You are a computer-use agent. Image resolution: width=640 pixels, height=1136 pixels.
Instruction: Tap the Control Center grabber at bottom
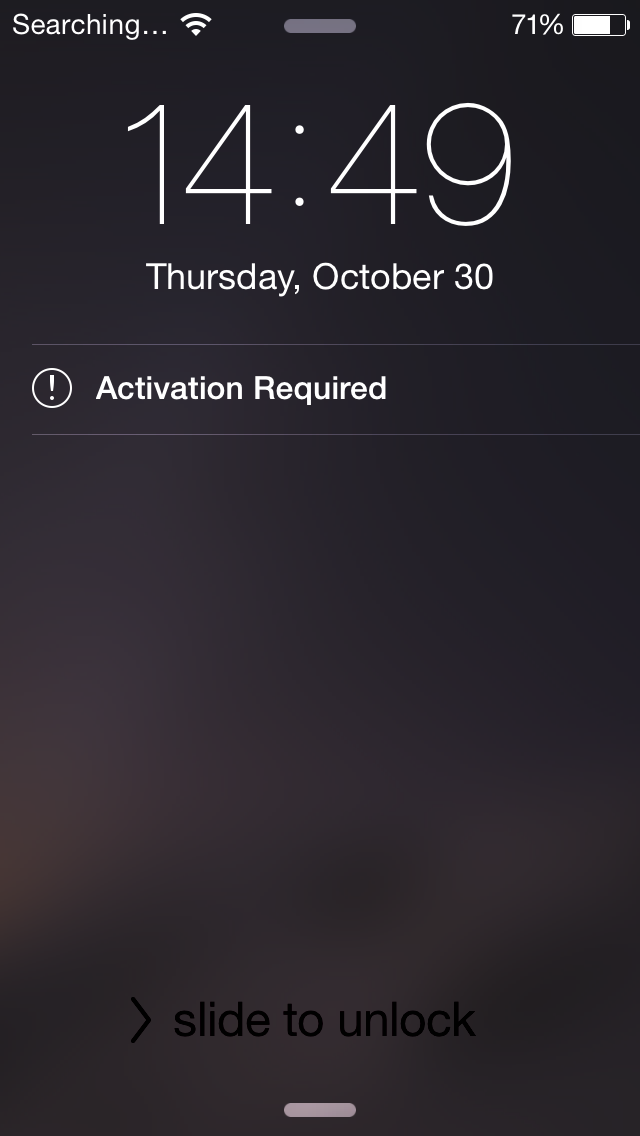tap(320, 1109)
